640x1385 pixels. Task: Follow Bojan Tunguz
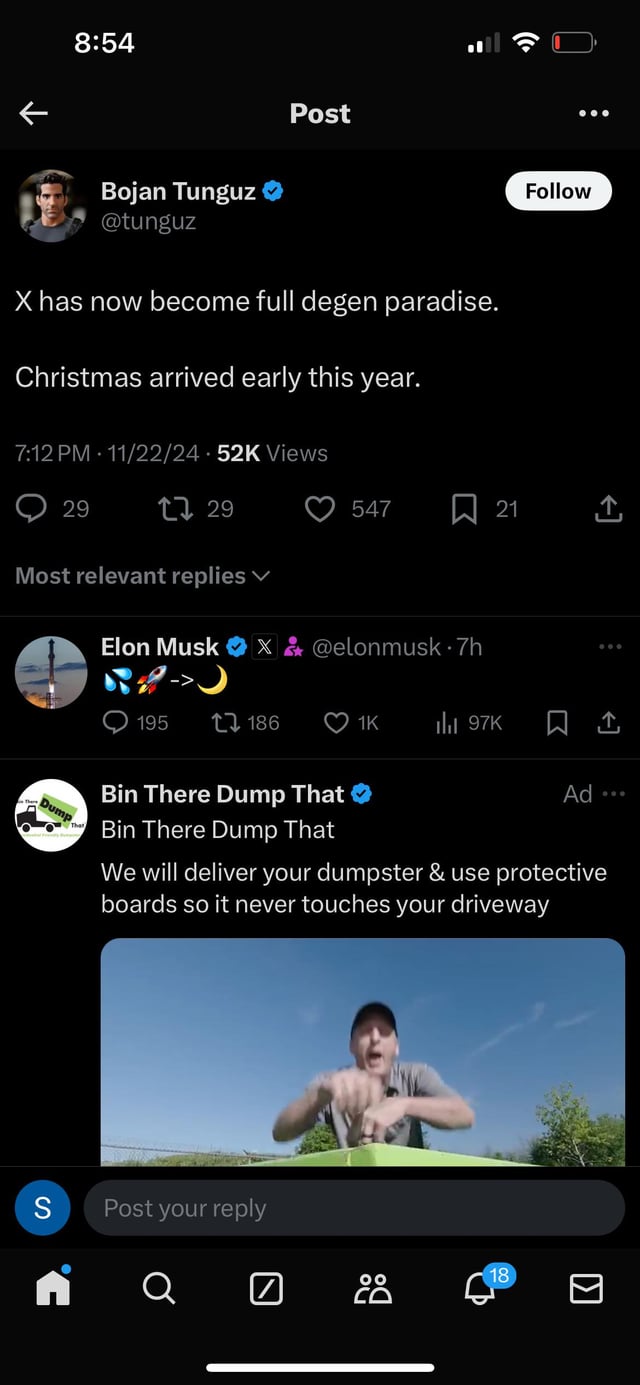tap(558, 191)
